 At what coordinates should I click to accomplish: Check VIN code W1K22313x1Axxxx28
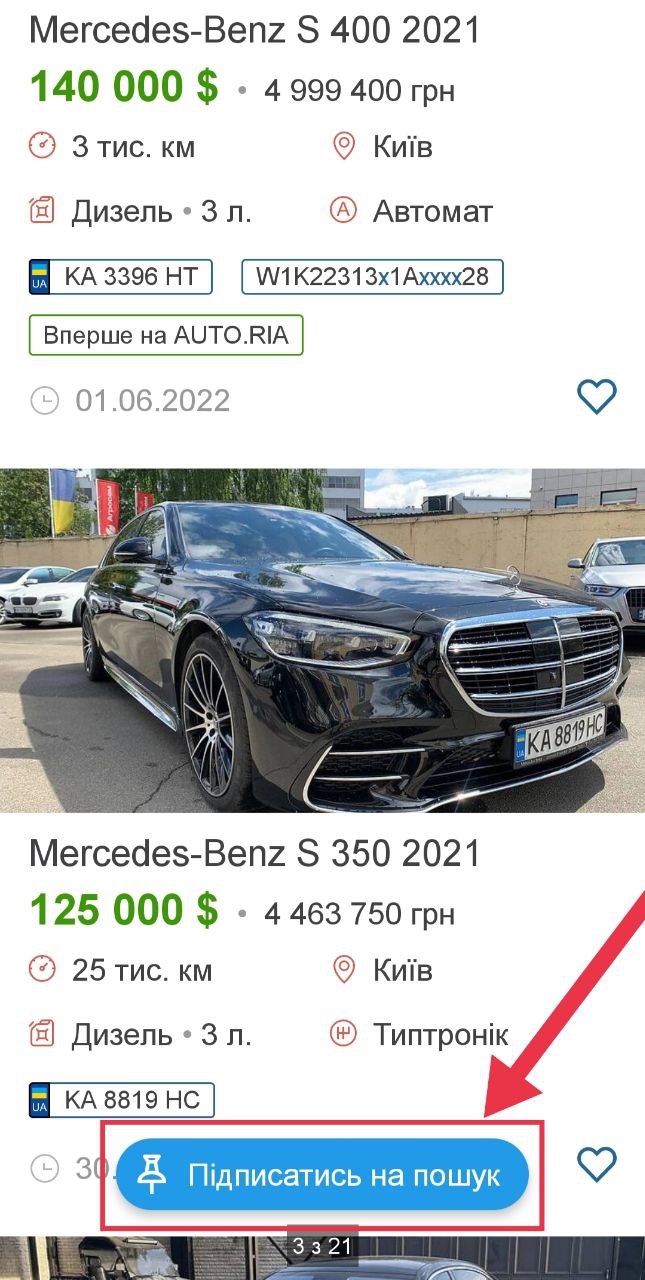pyautogui.click(x=372, y=277)
